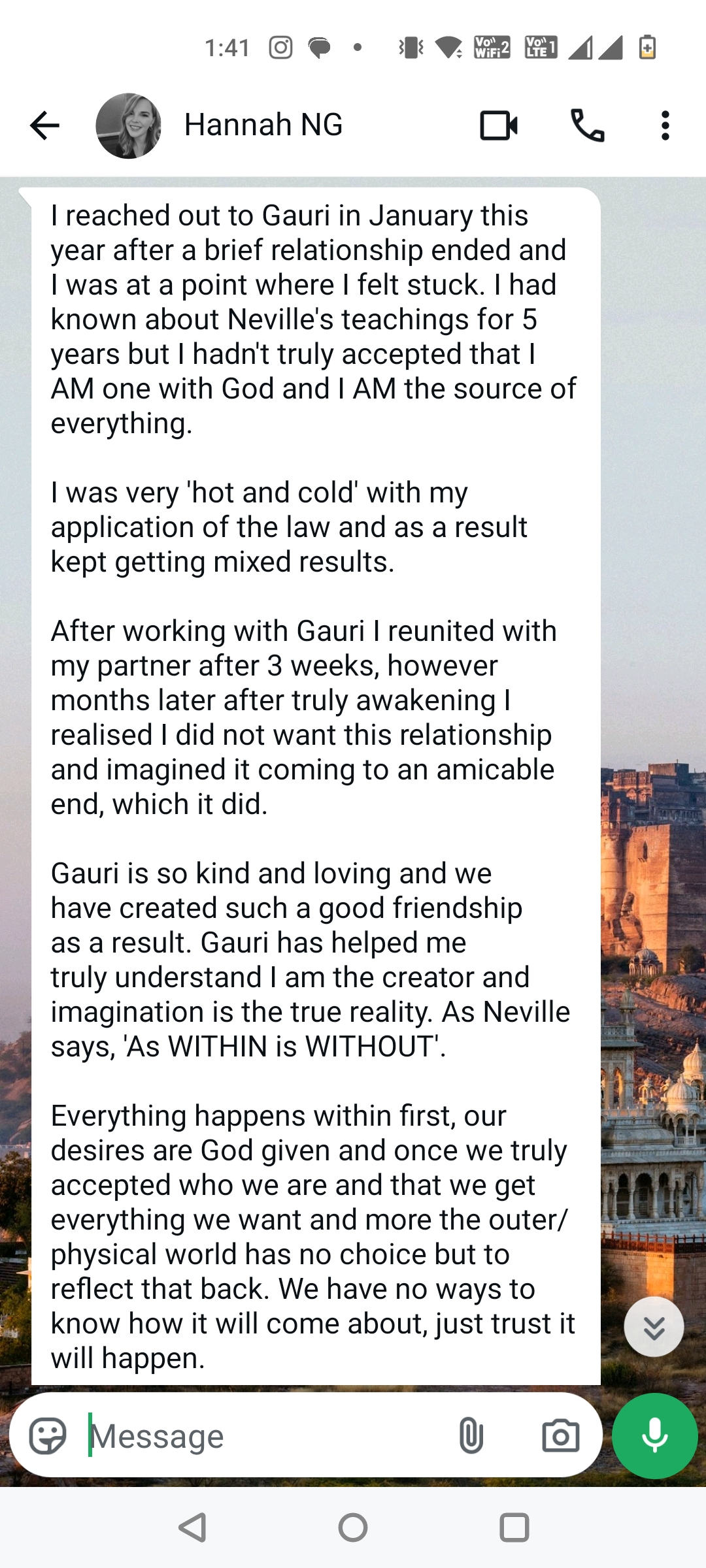Screen dimensions: 706x1568
Task: Jump to the latest messages
Action: [x=654, y=1328]
